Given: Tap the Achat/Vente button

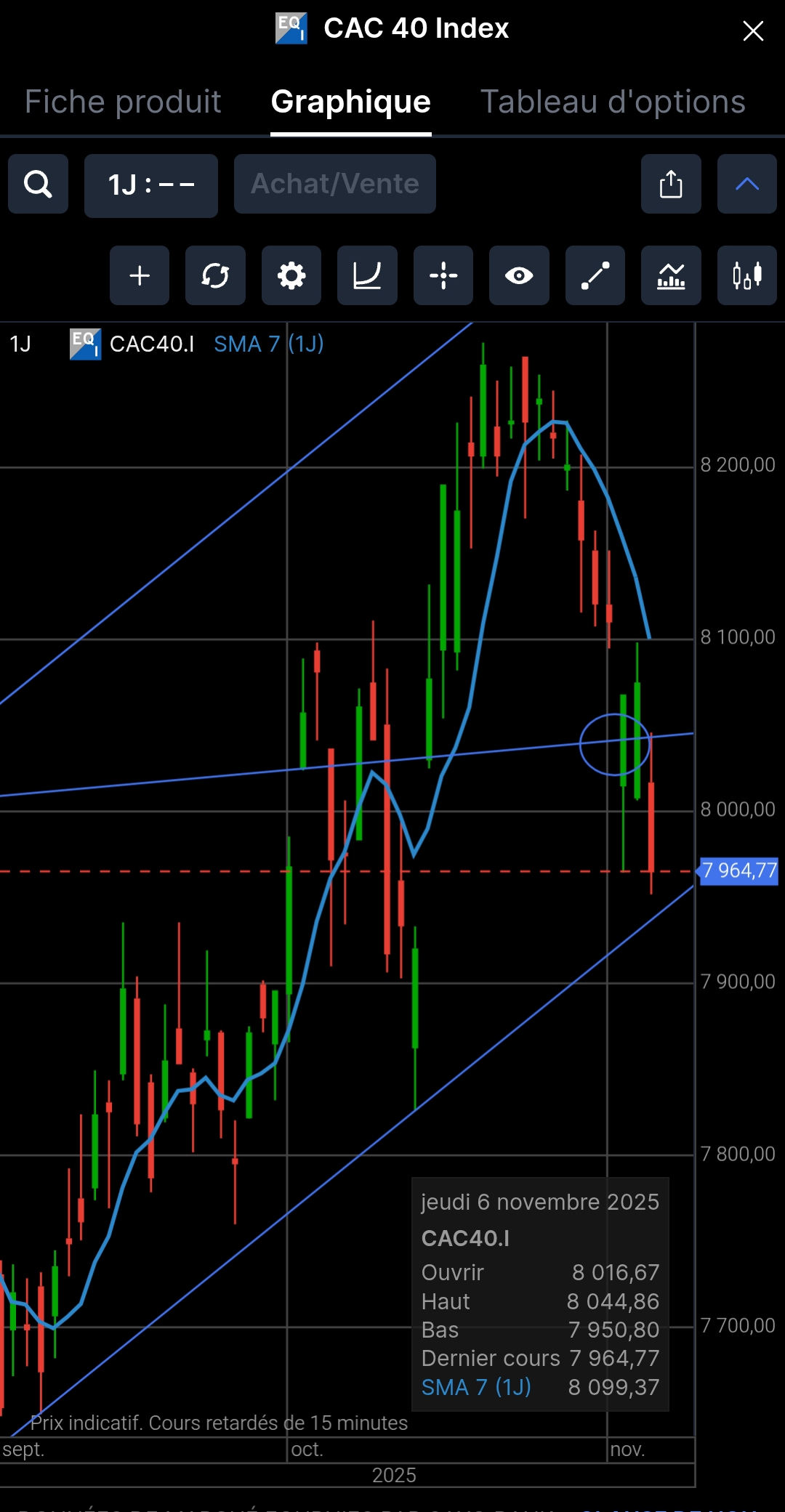Looking at the screenshot, I should (335, 184).
